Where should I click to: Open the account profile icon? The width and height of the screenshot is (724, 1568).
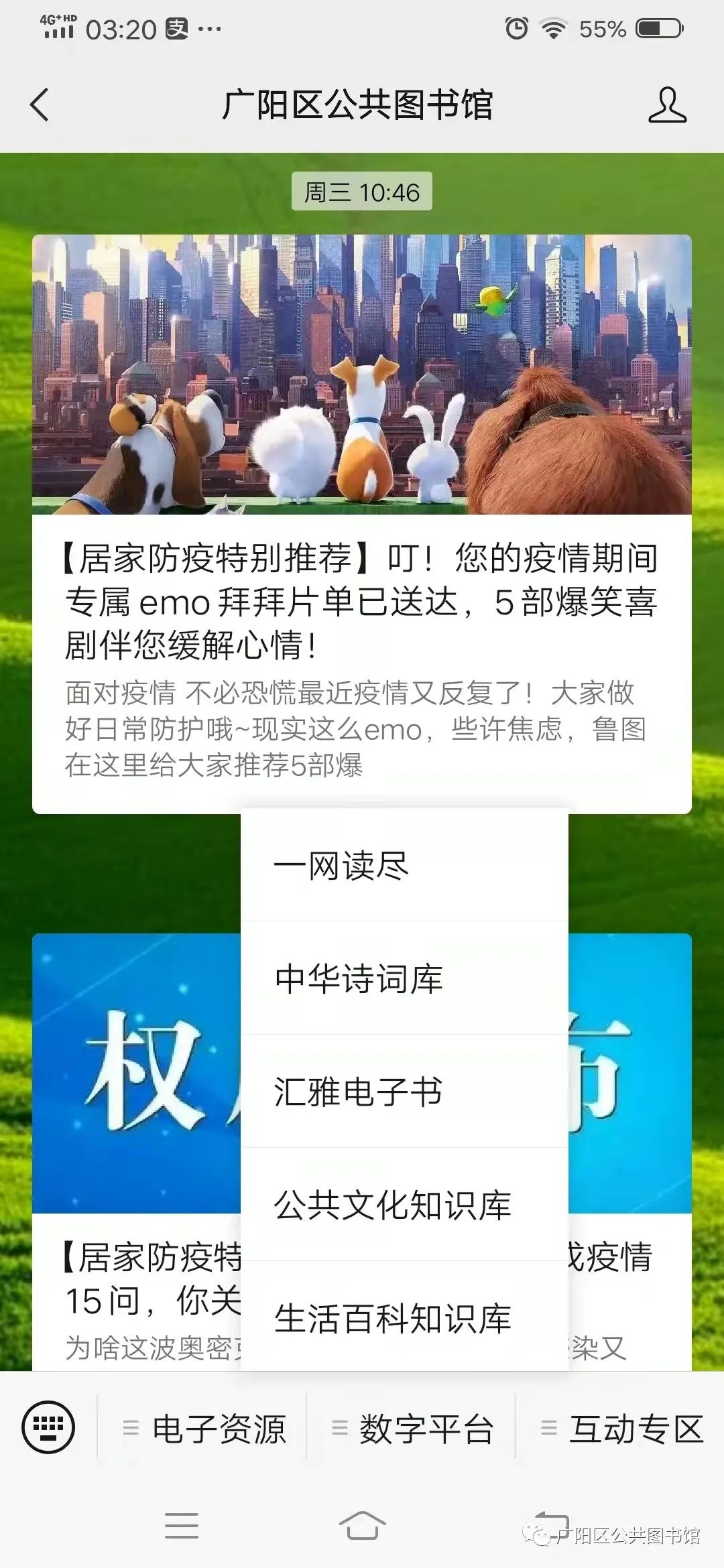666,105
